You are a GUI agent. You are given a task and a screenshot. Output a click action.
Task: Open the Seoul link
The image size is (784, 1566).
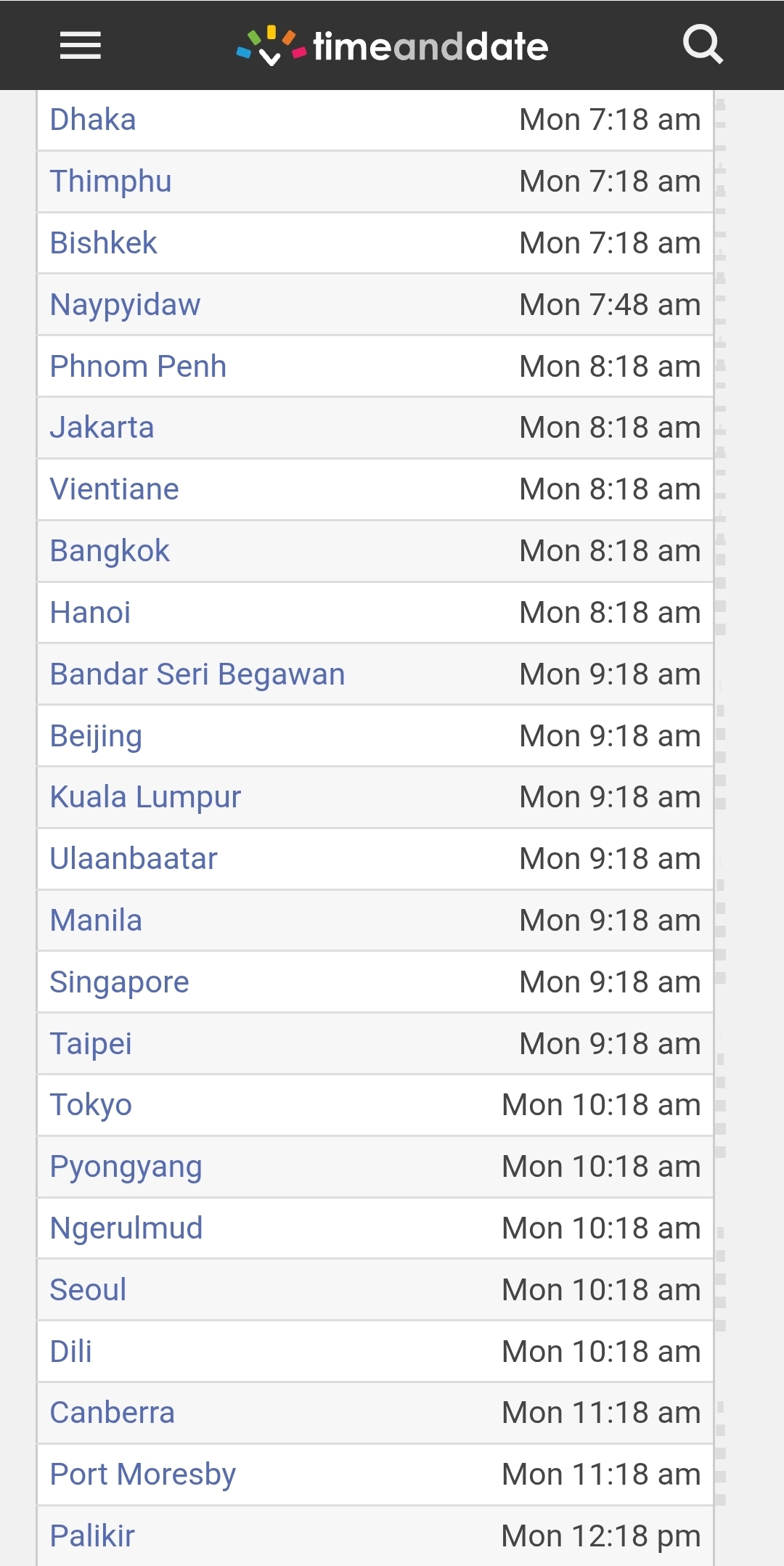click(88, 1290)
